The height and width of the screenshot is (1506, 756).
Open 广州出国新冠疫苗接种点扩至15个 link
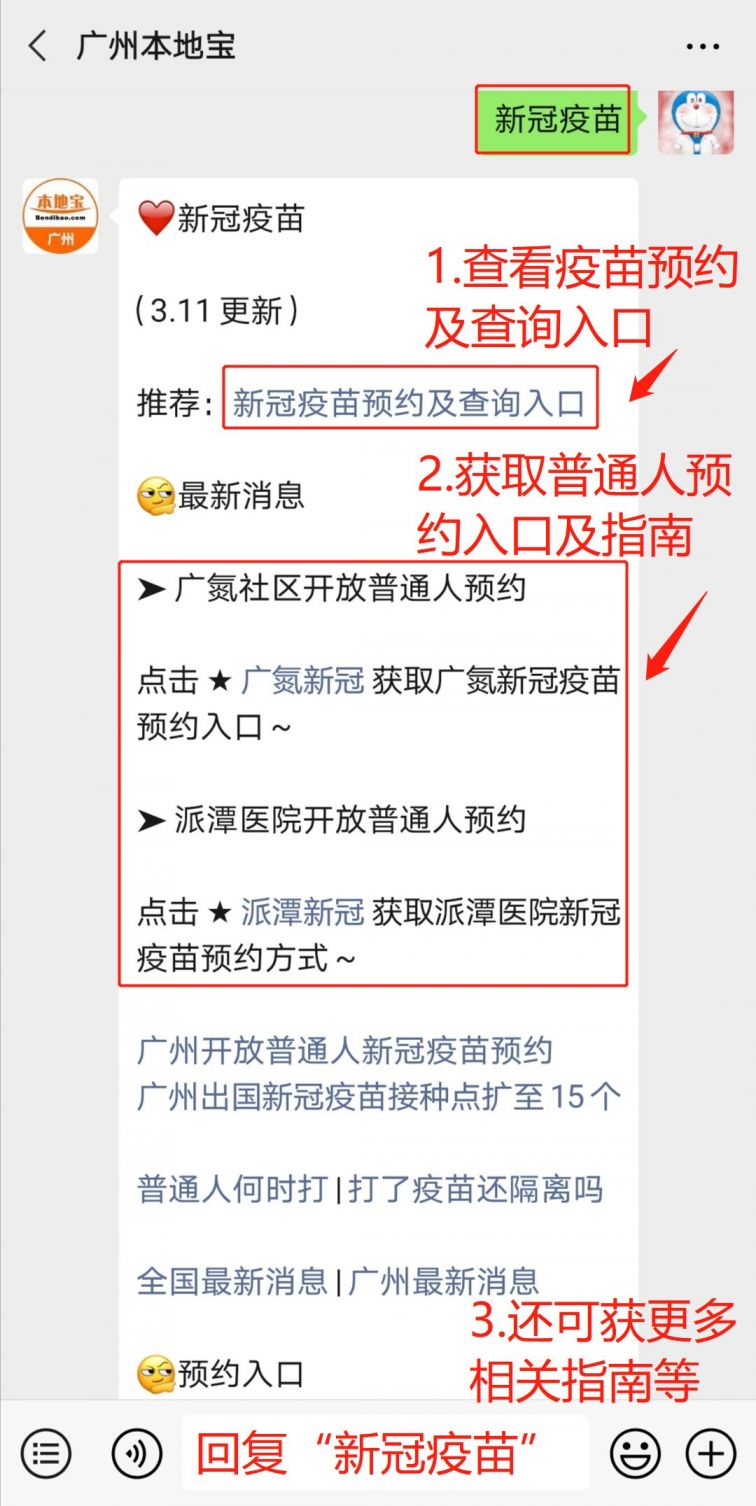[x=379, y=1097]
